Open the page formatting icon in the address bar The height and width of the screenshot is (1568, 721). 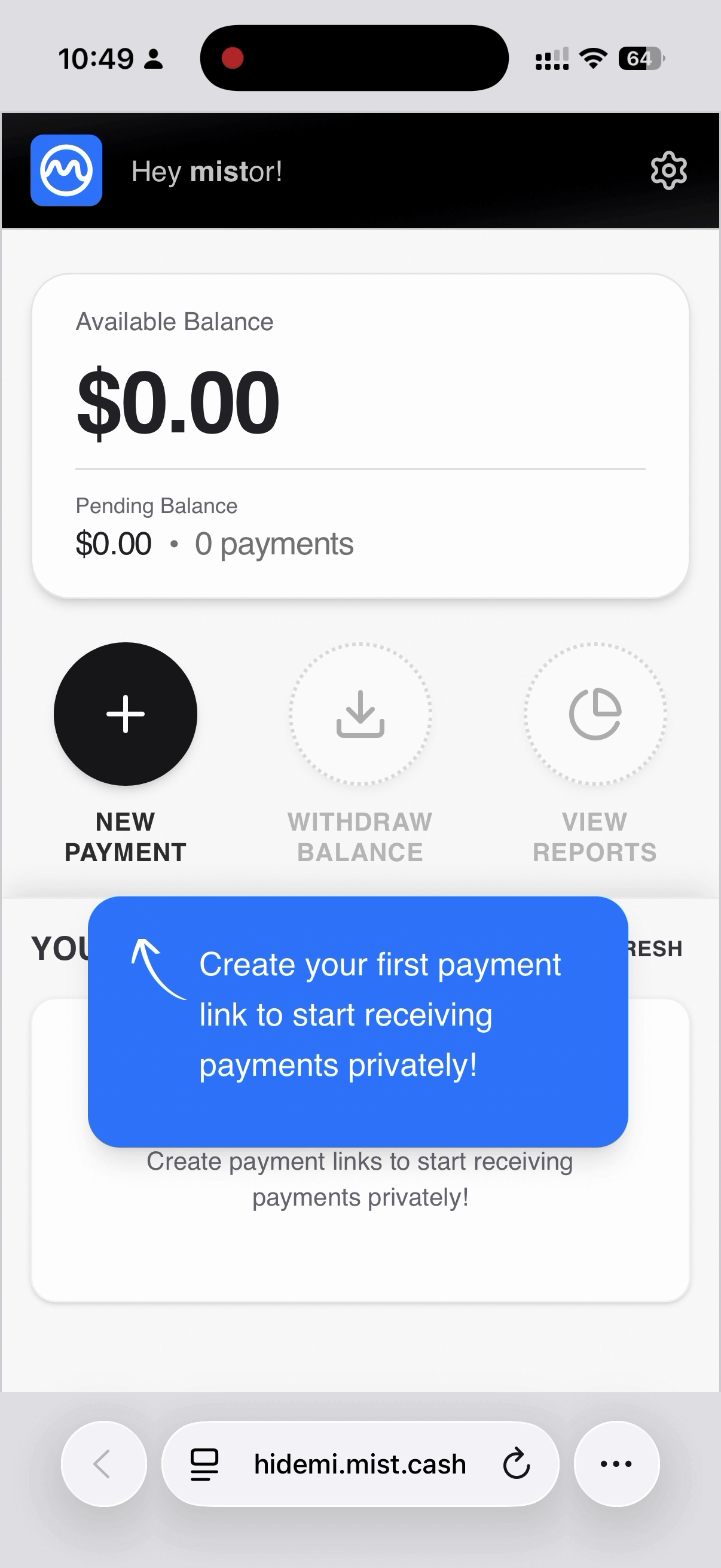tap(203, 1465)
